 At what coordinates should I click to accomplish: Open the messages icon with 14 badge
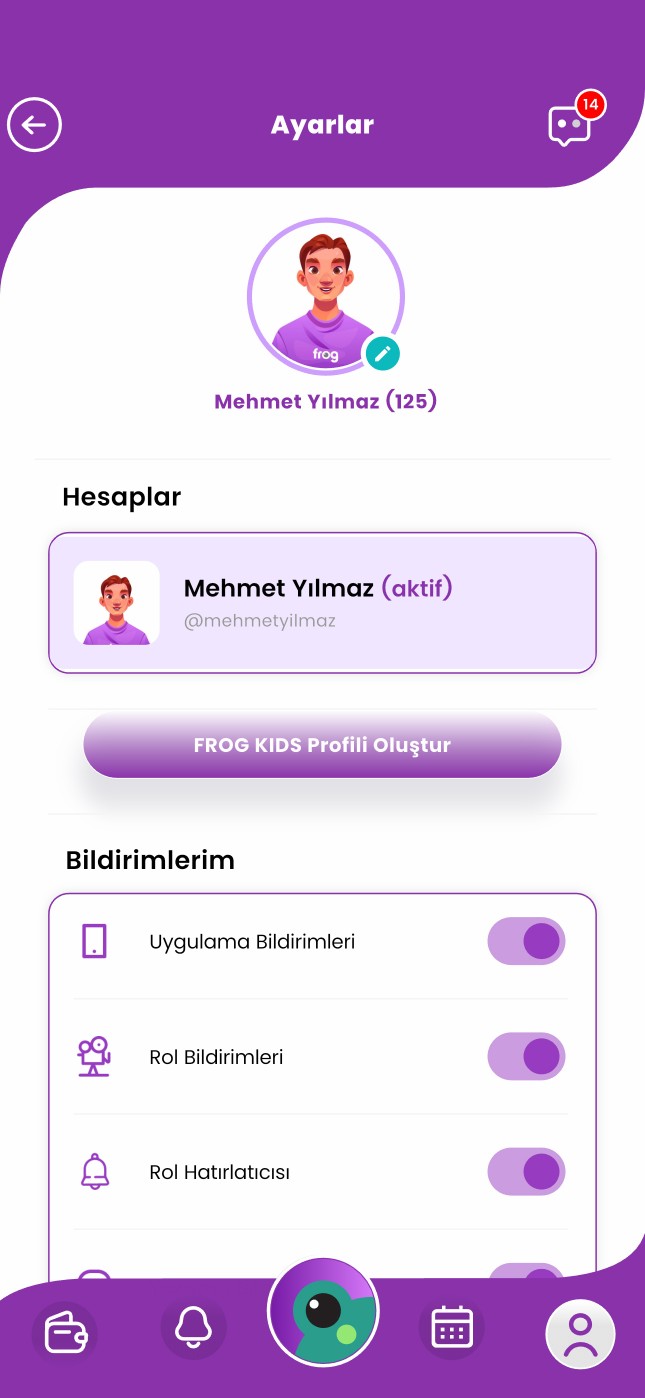[570, 125]
